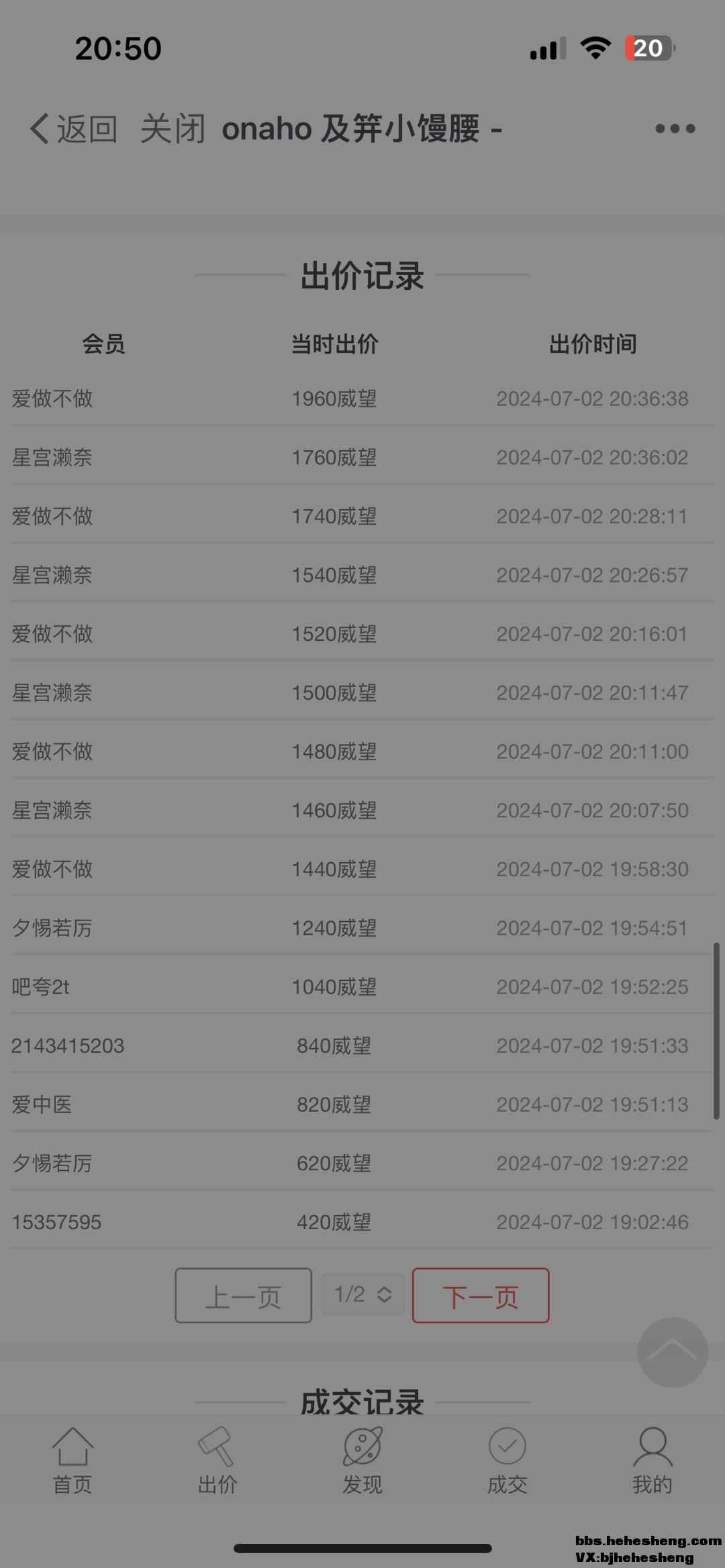Image resolution: width=725 pixels, height=1568 pixels.
Task: Tap the 返回 back button
Action: (74, 129)
